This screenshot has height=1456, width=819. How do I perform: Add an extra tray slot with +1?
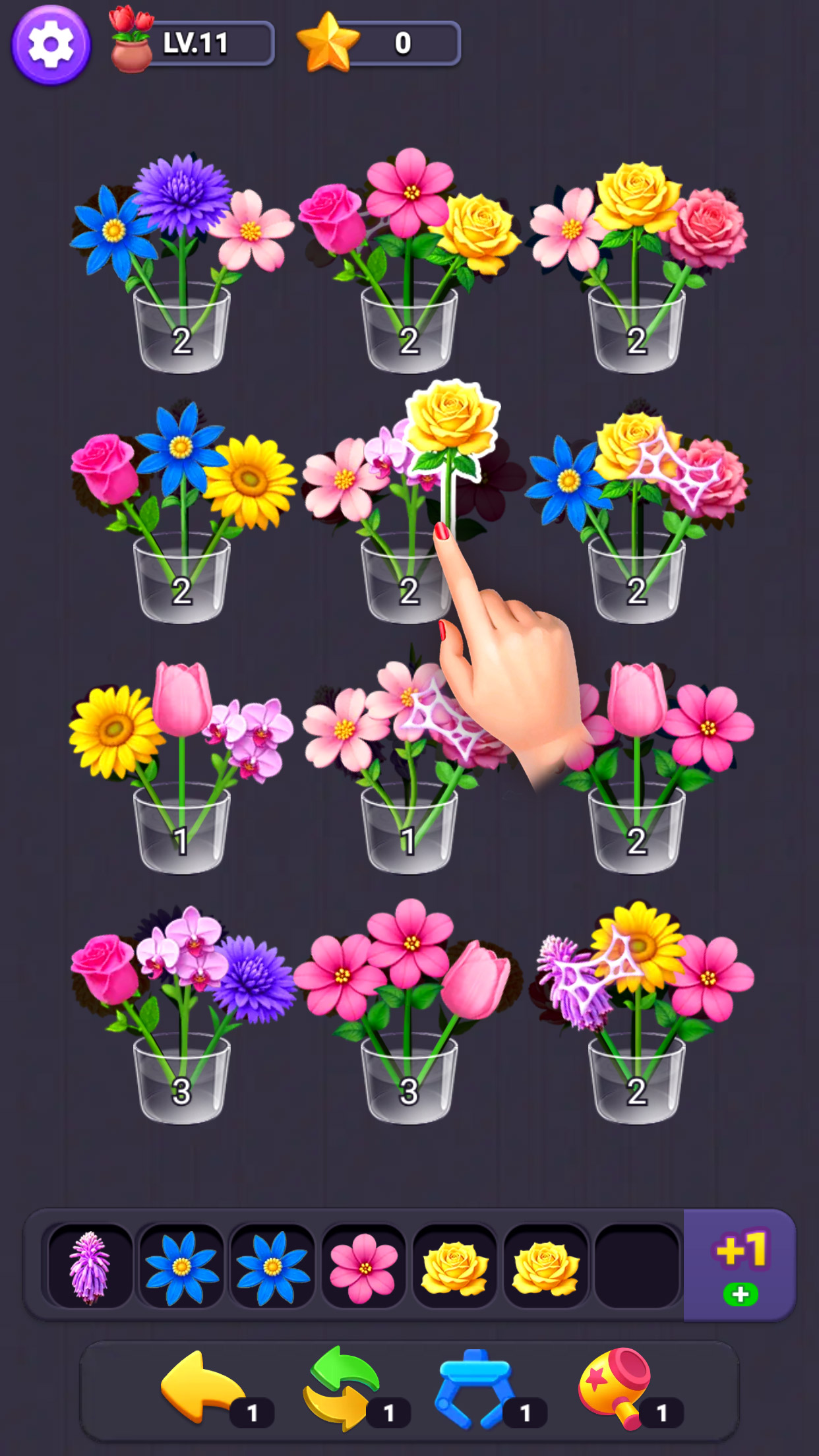[740, 1265]
